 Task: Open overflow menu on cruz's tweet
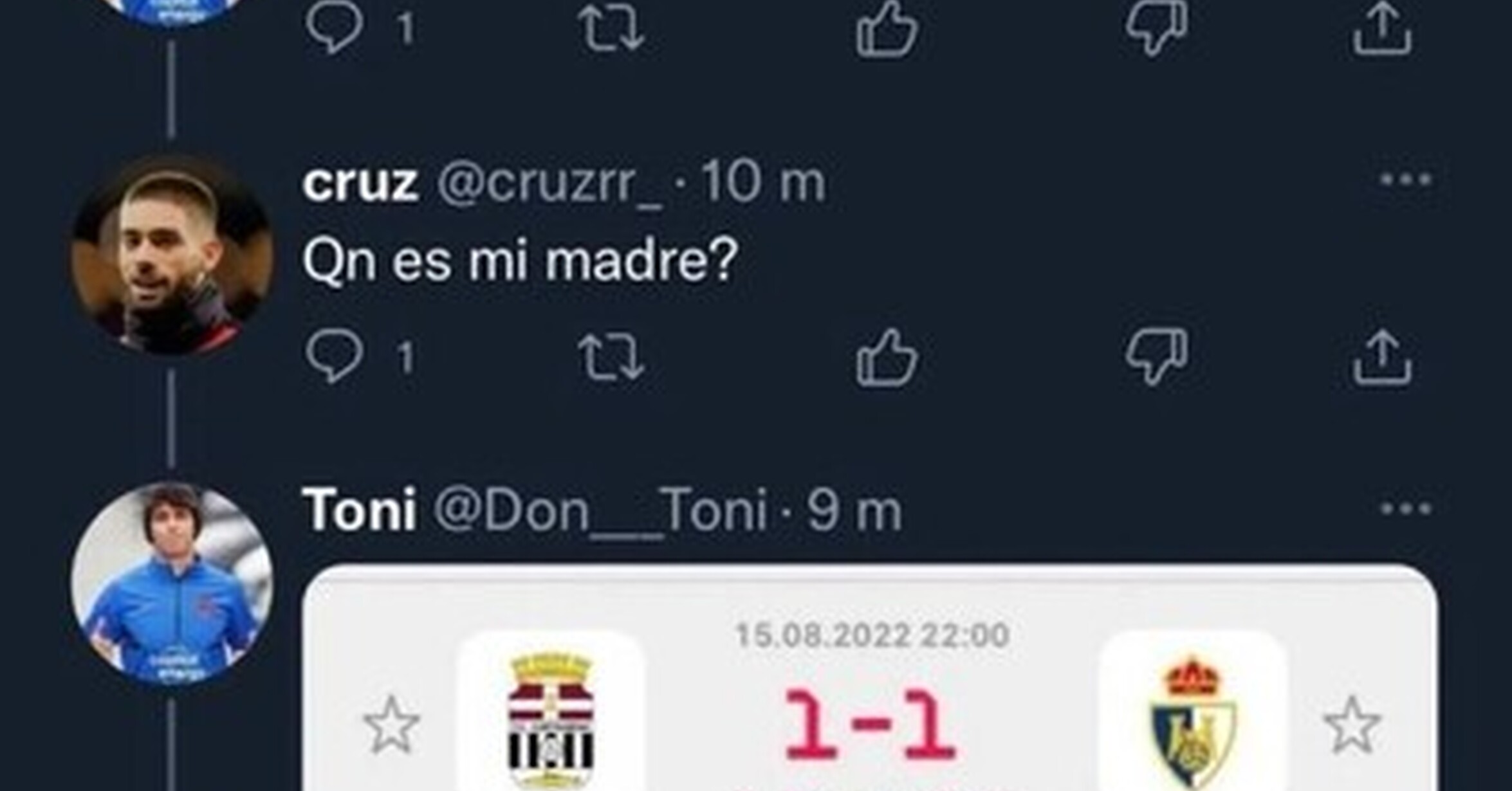click(x=1406, y=179)
